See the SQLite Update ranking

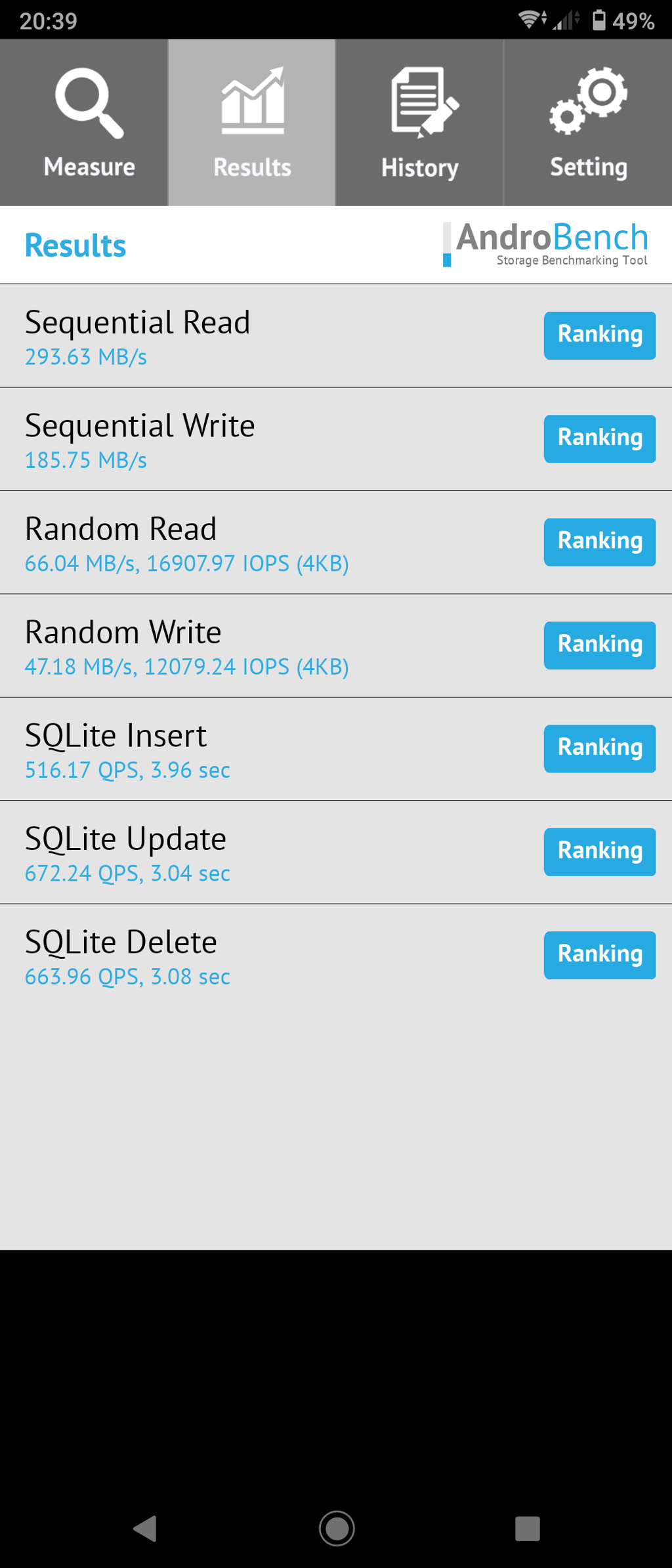click(x=599, y=852)
